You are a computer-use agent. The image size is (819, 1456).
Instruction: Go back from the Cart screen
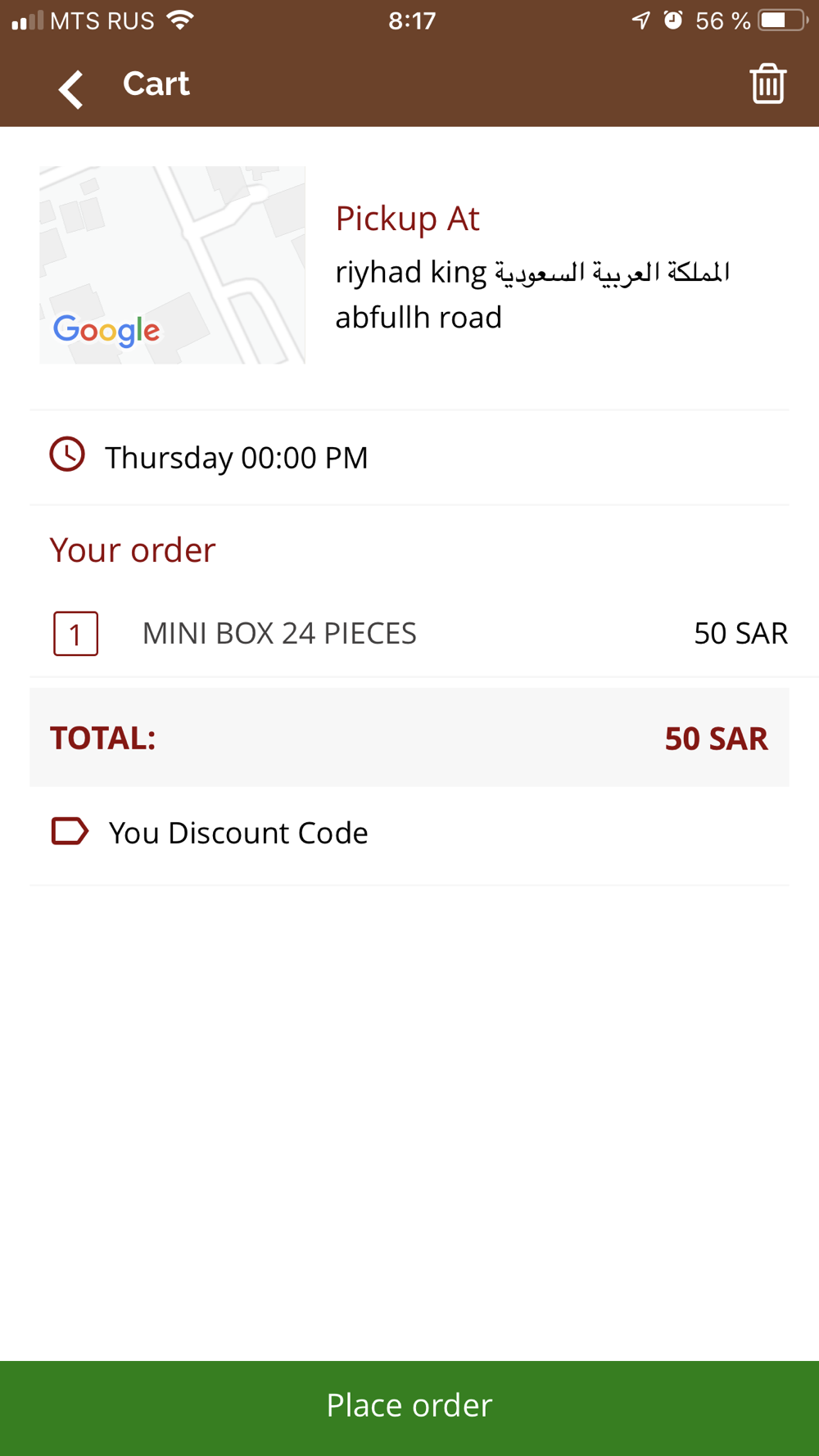(x=71, y=88)
